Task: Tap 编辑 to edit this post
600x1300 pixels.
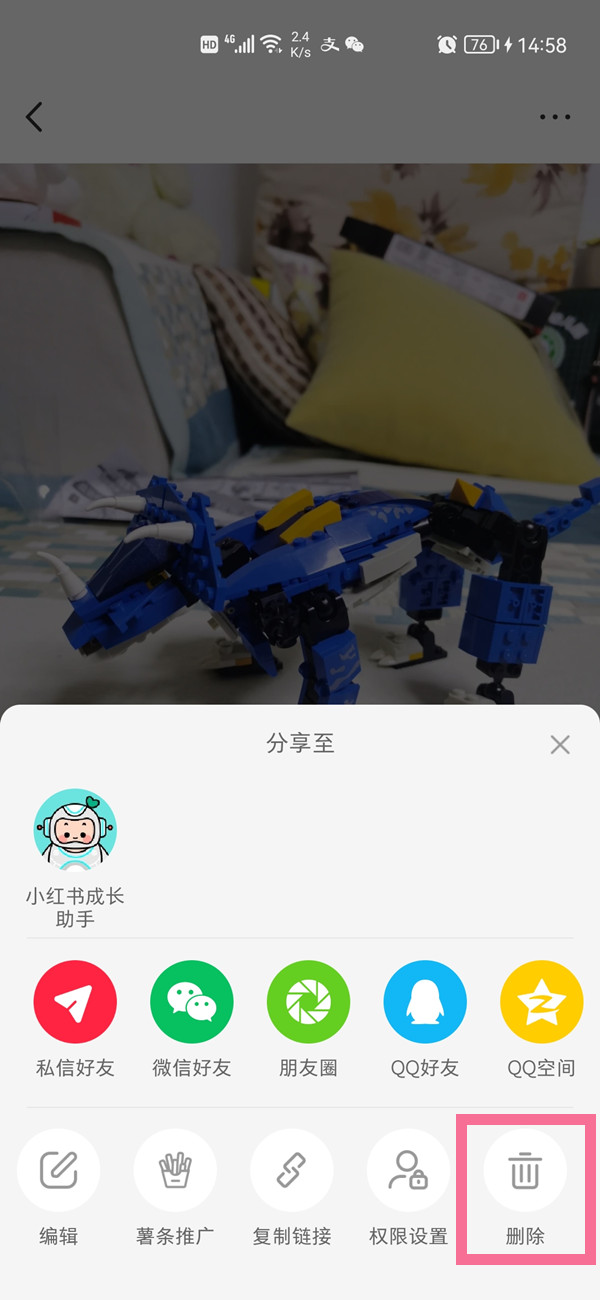Action: click(58, 1170)
